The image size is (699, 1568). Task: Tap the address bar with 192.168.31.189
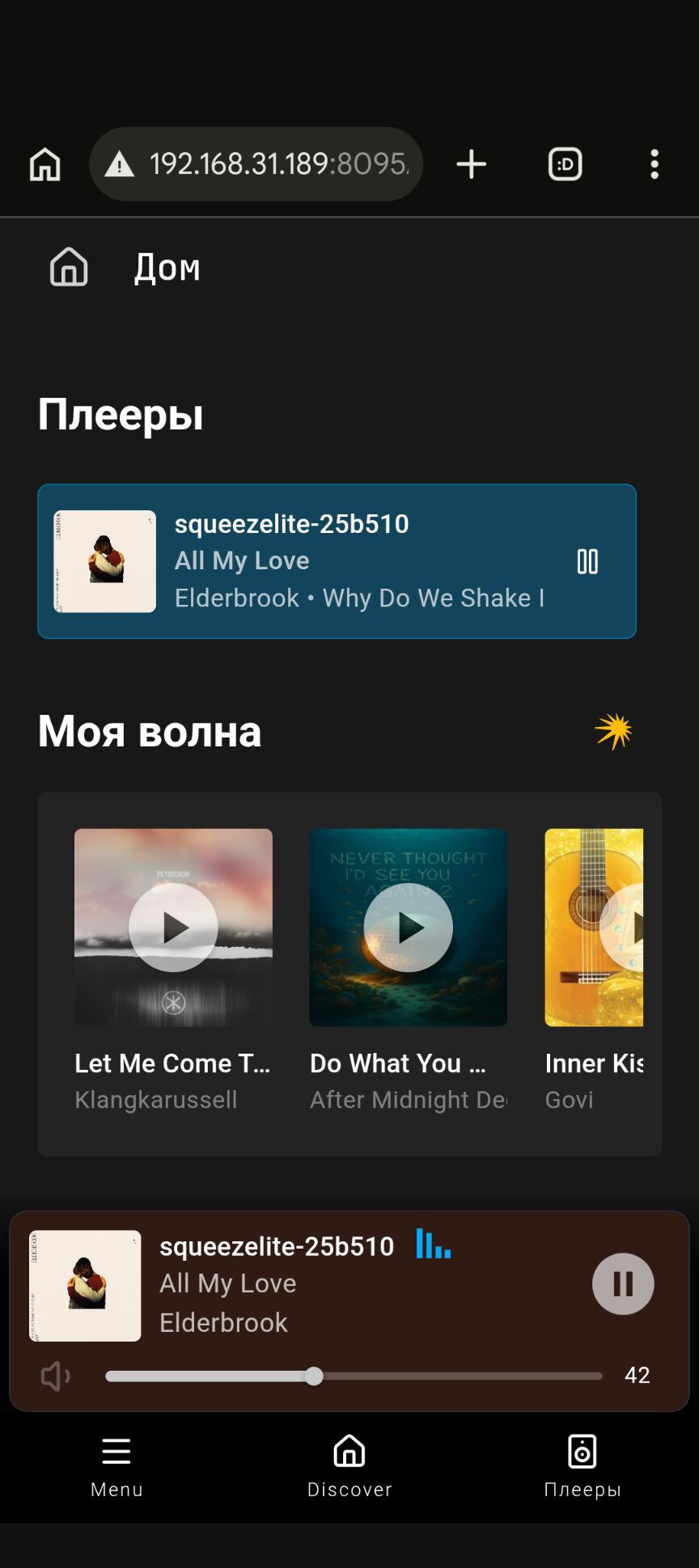[267, 164]
